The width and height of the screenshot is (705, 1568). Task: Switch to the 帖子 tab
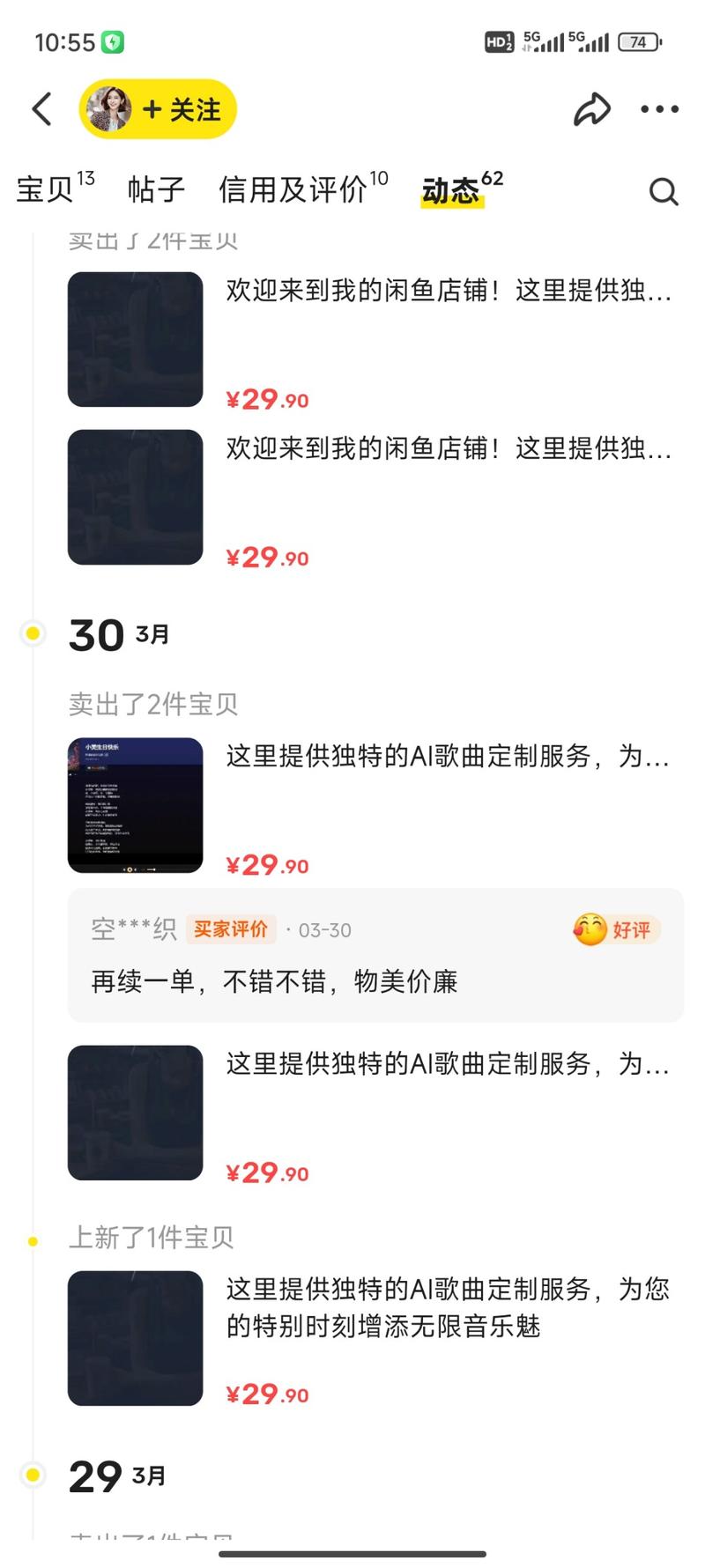[154, 189]
